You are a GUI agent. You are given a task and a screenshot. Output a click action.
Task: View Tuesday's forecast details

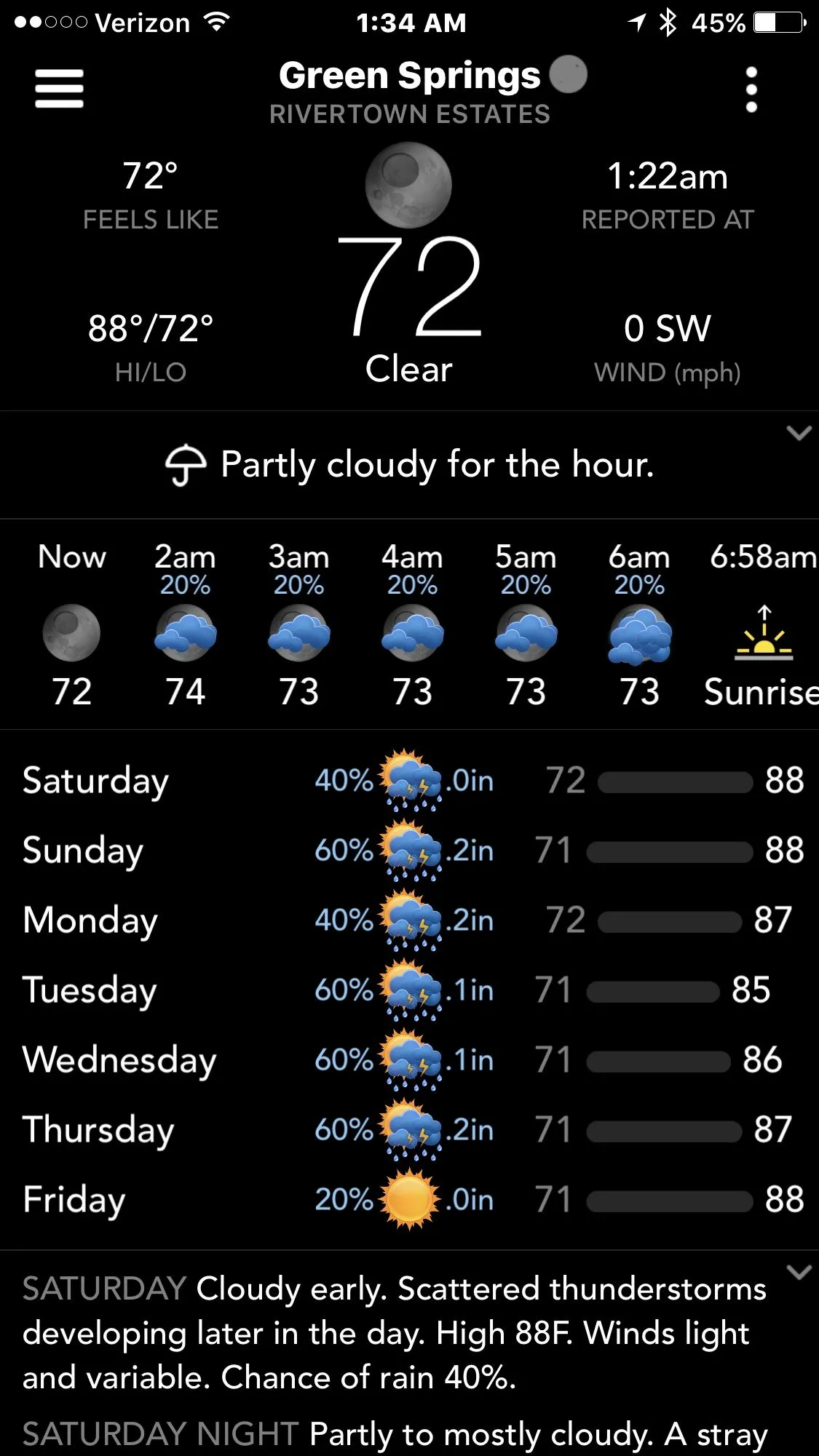(x=409, y=990)
